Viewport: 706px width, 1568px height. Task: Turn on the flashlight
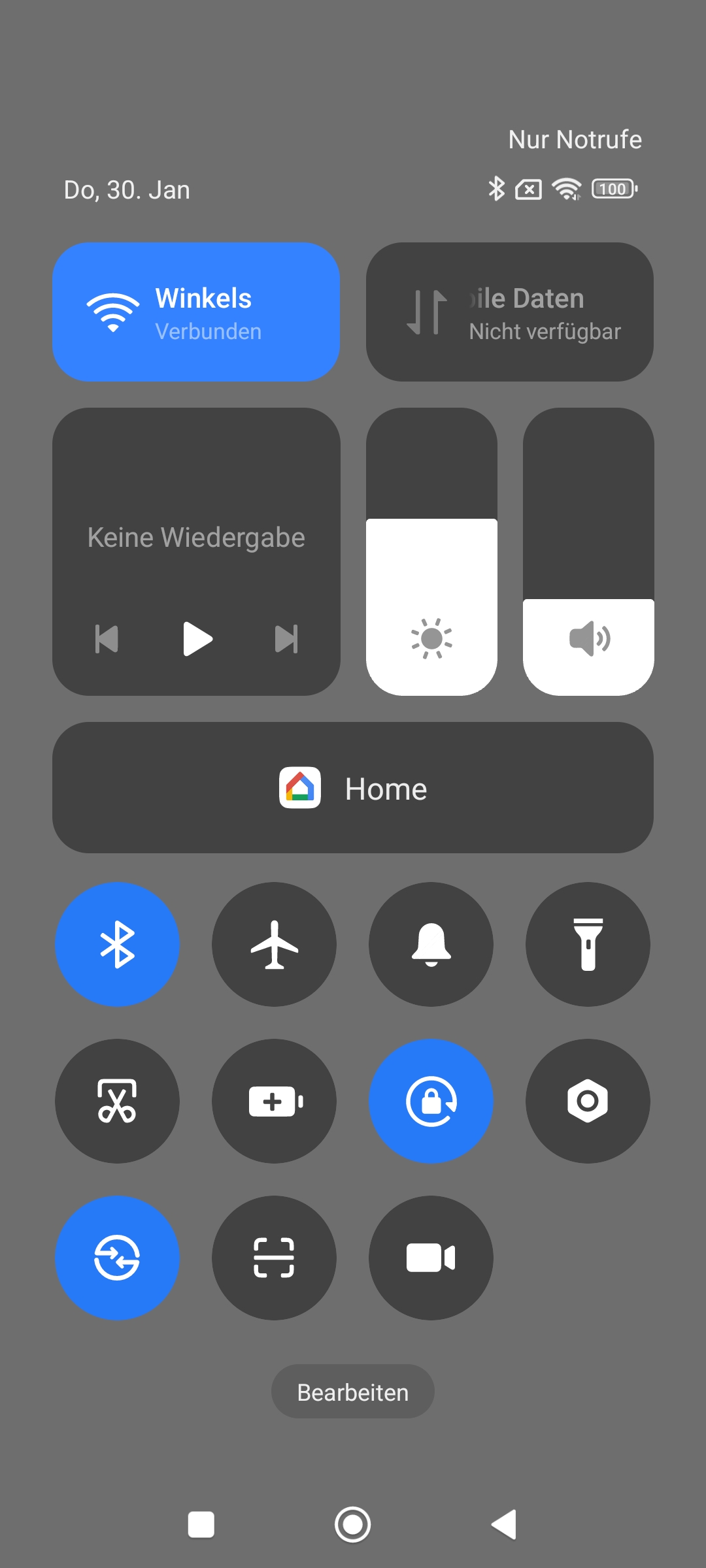588,945
